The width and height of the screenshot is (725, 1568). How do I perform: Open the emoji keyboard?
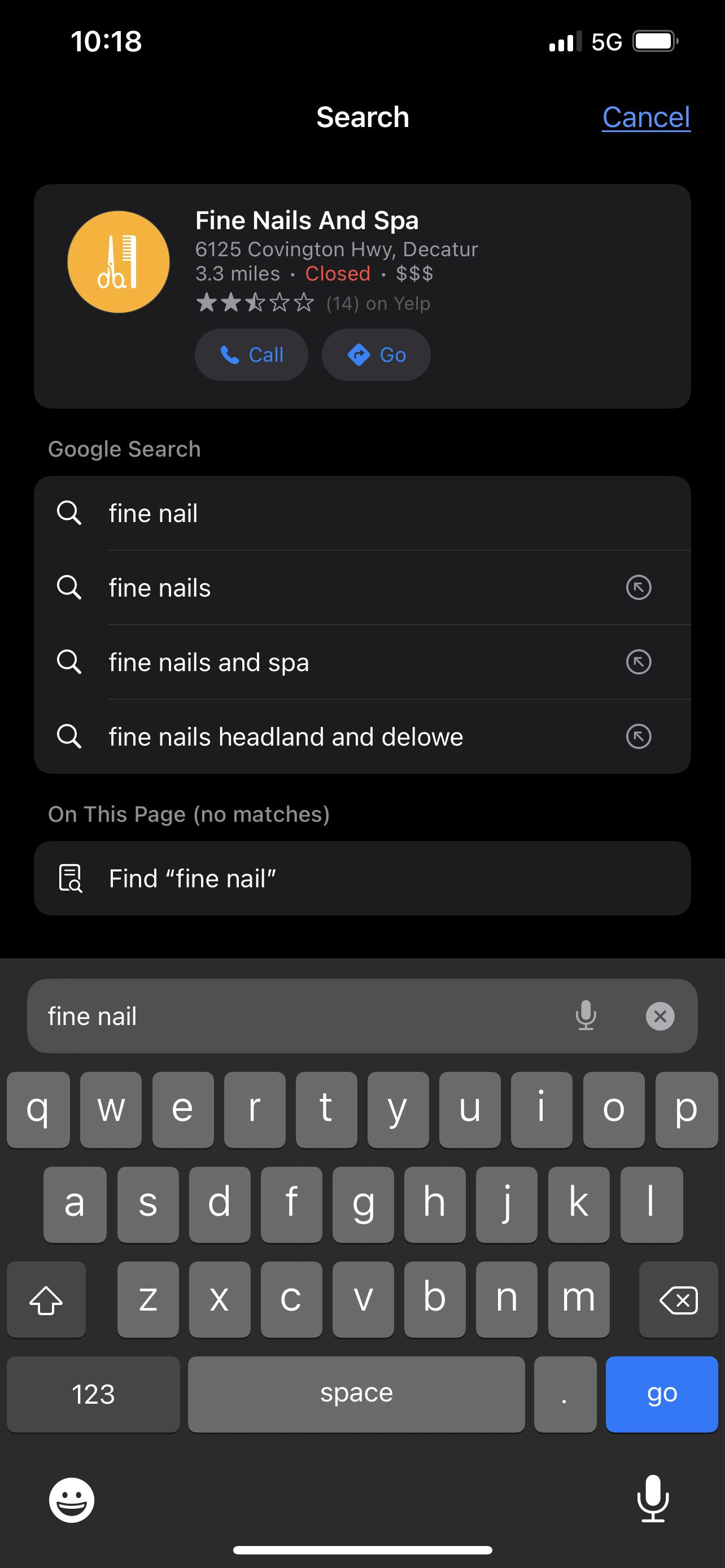click(72, 1500)
